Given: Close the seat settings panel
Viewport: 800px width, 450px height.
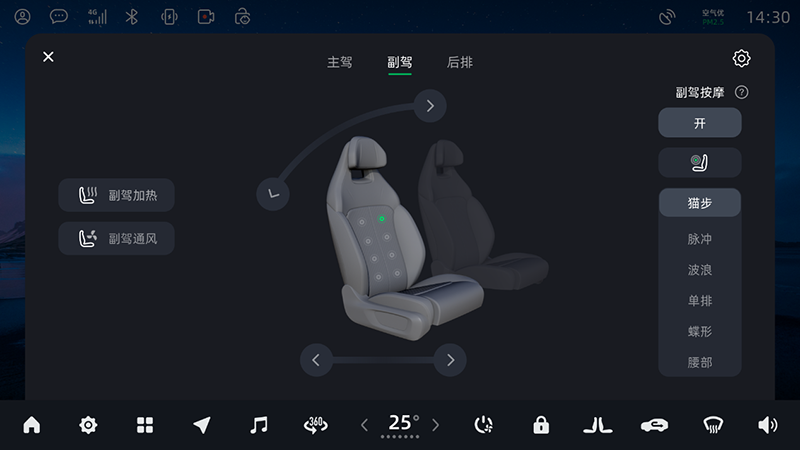Looking at the screenshot, I should click(48, 57).
